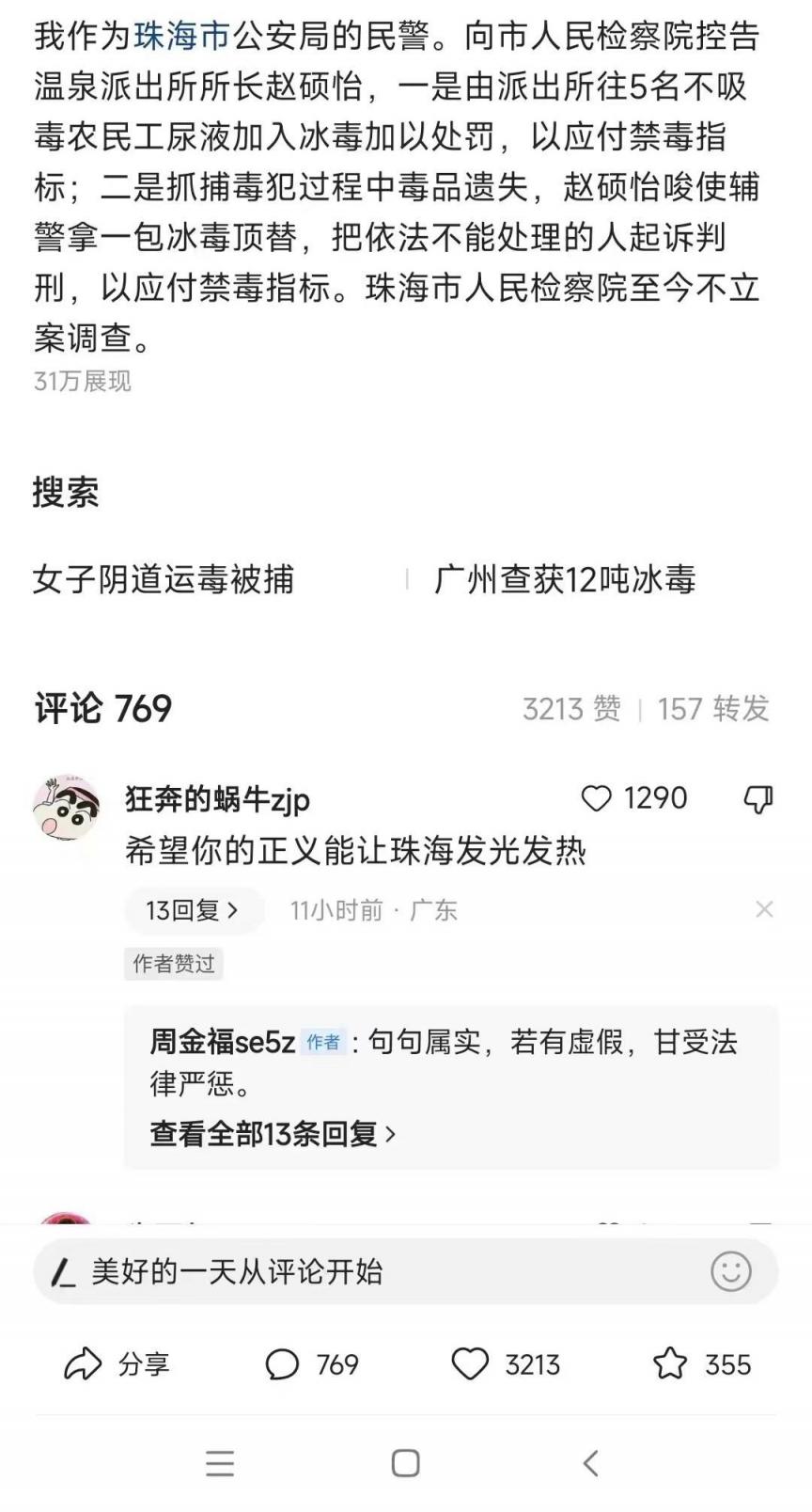812x1512 pixels.
Task: Like 狂奔的蜗牛zjp's comment
Action: (x=597, y=798)
